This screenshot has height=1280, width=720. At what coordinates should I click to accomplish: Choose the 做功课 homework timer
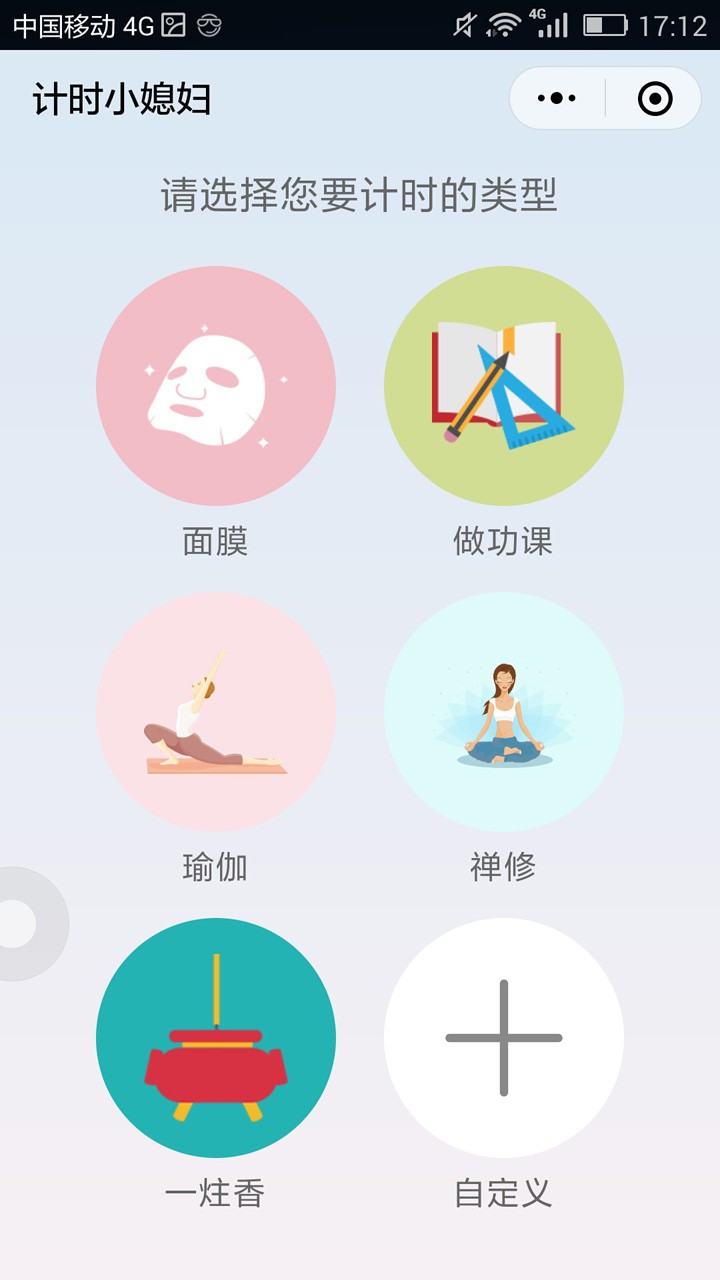[x=504, y=386]
